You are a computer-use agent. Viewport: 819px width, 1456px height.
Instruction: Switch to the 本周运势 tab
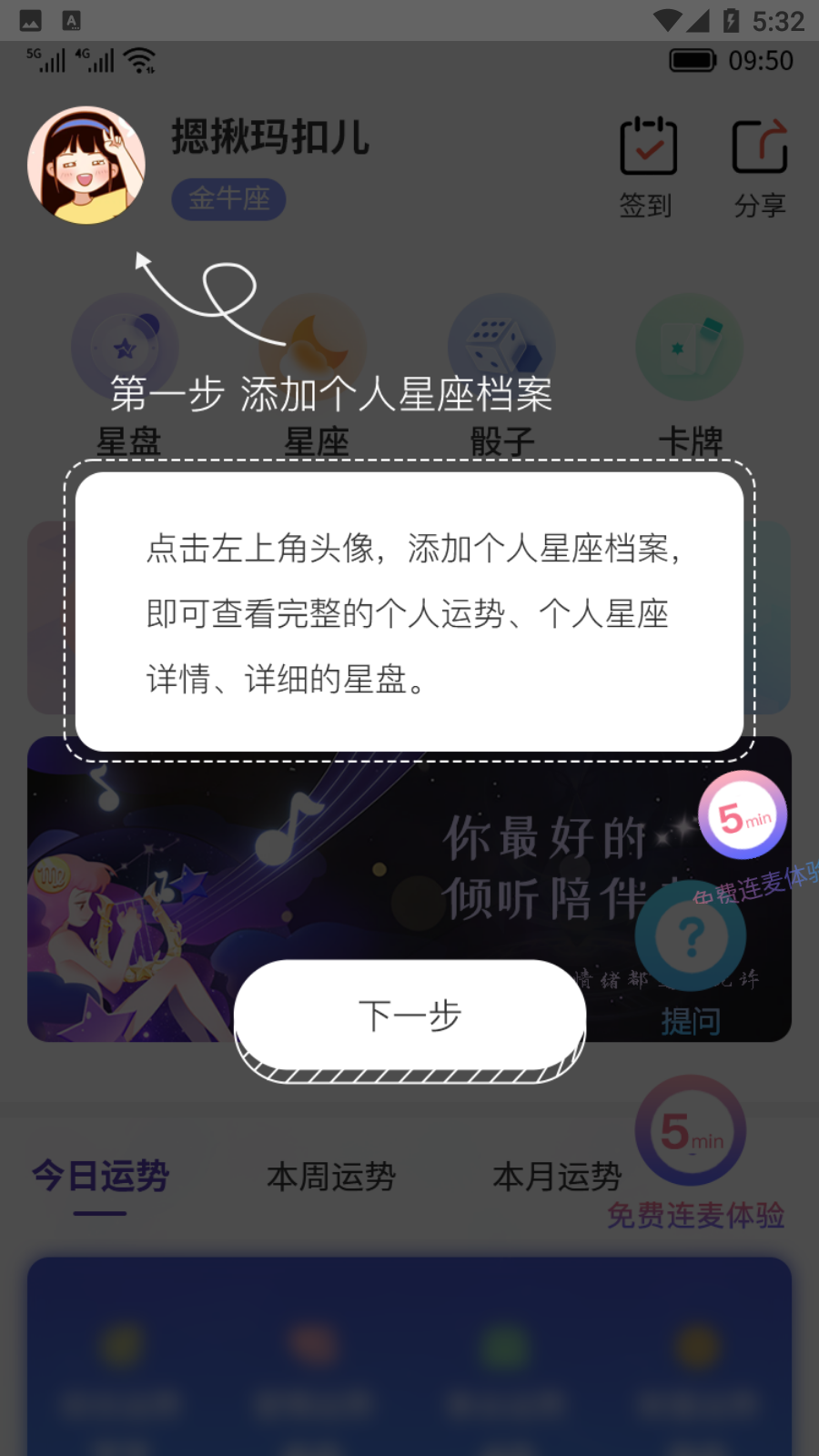[x=330, y=1177]
